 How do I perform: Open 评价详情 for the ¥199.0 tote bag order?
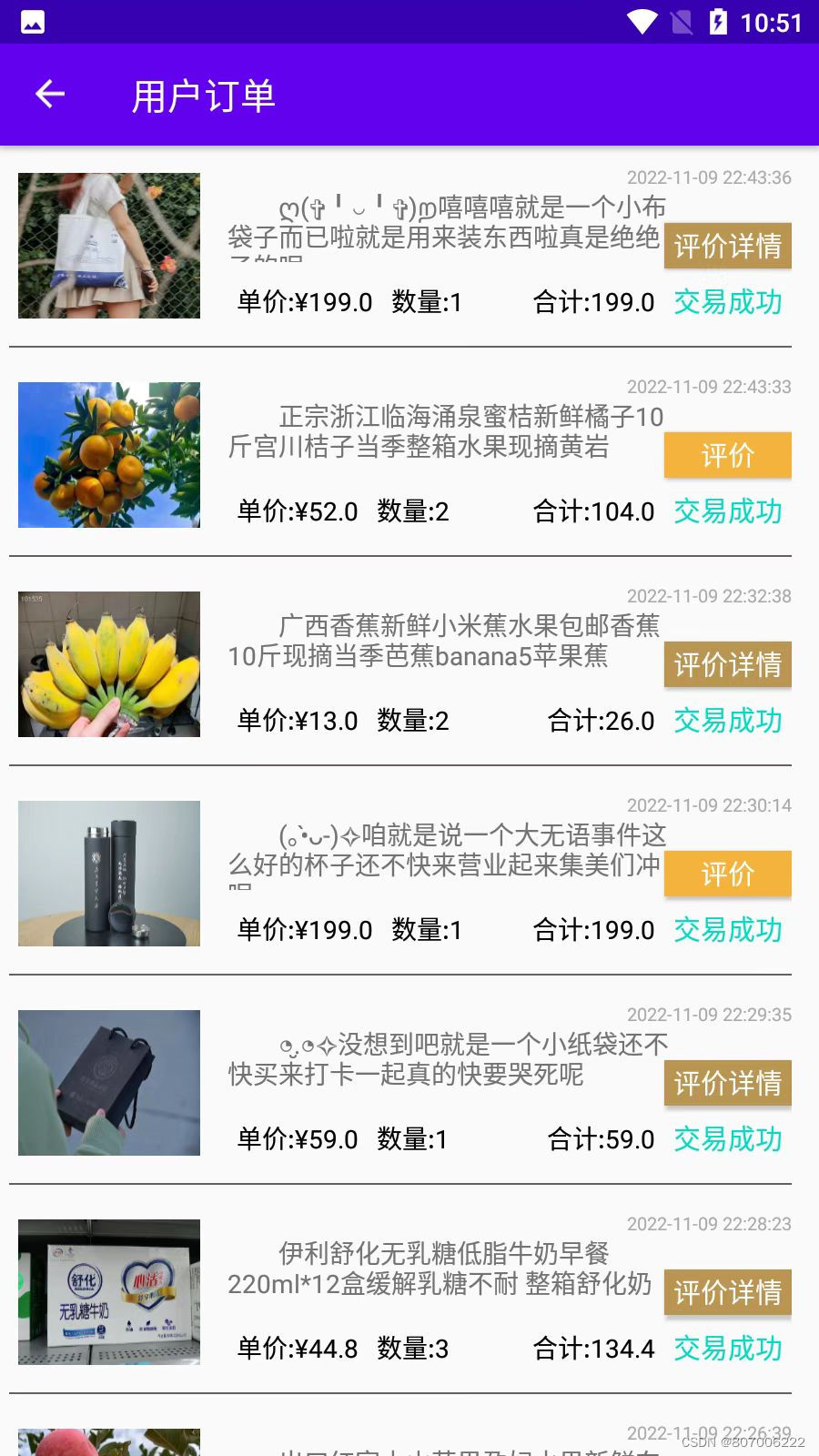(x=727, y=246)
